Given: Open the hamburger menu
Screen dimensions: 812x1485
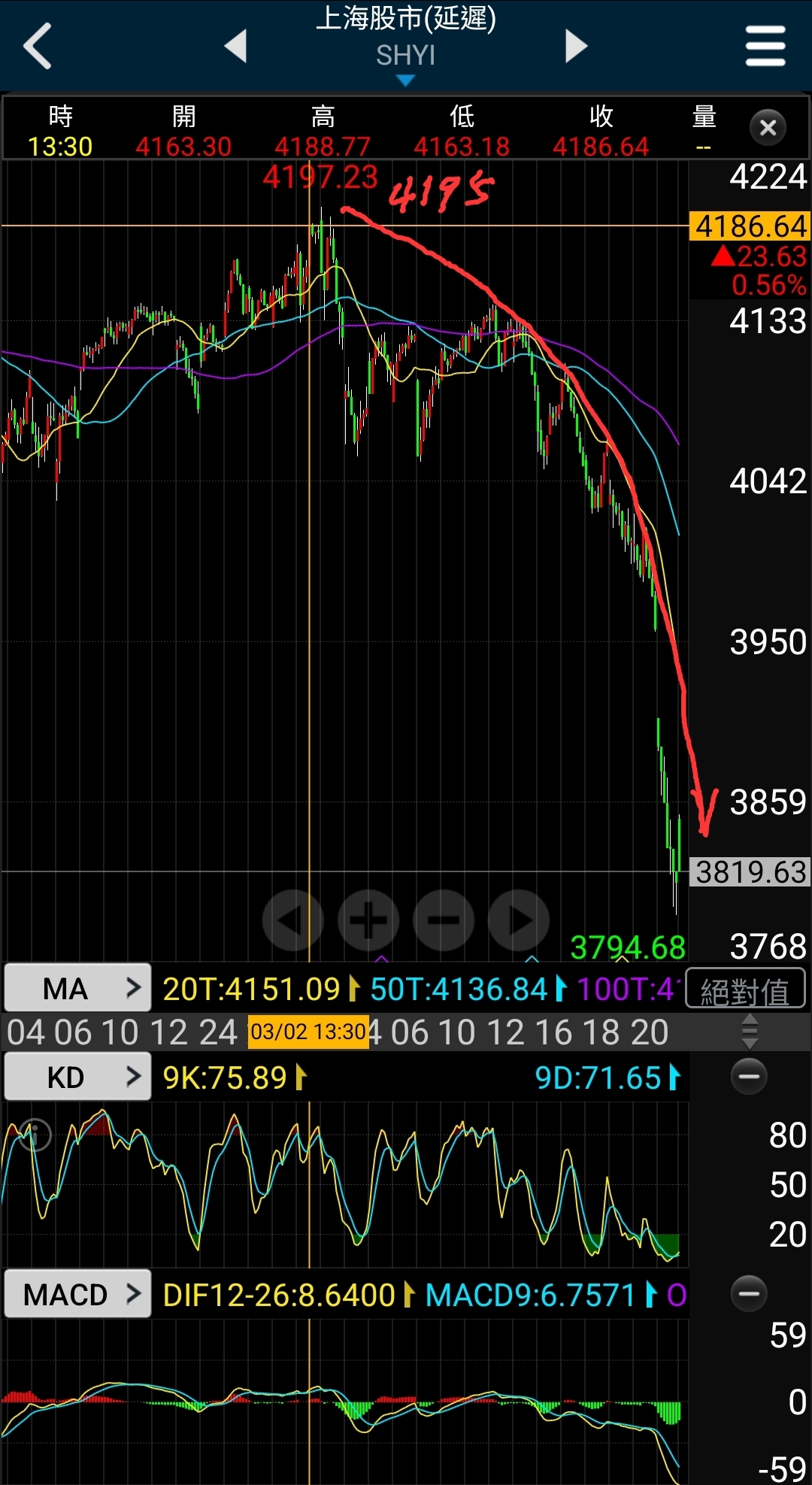Looking at the screenshot, I should coord(765,46).
